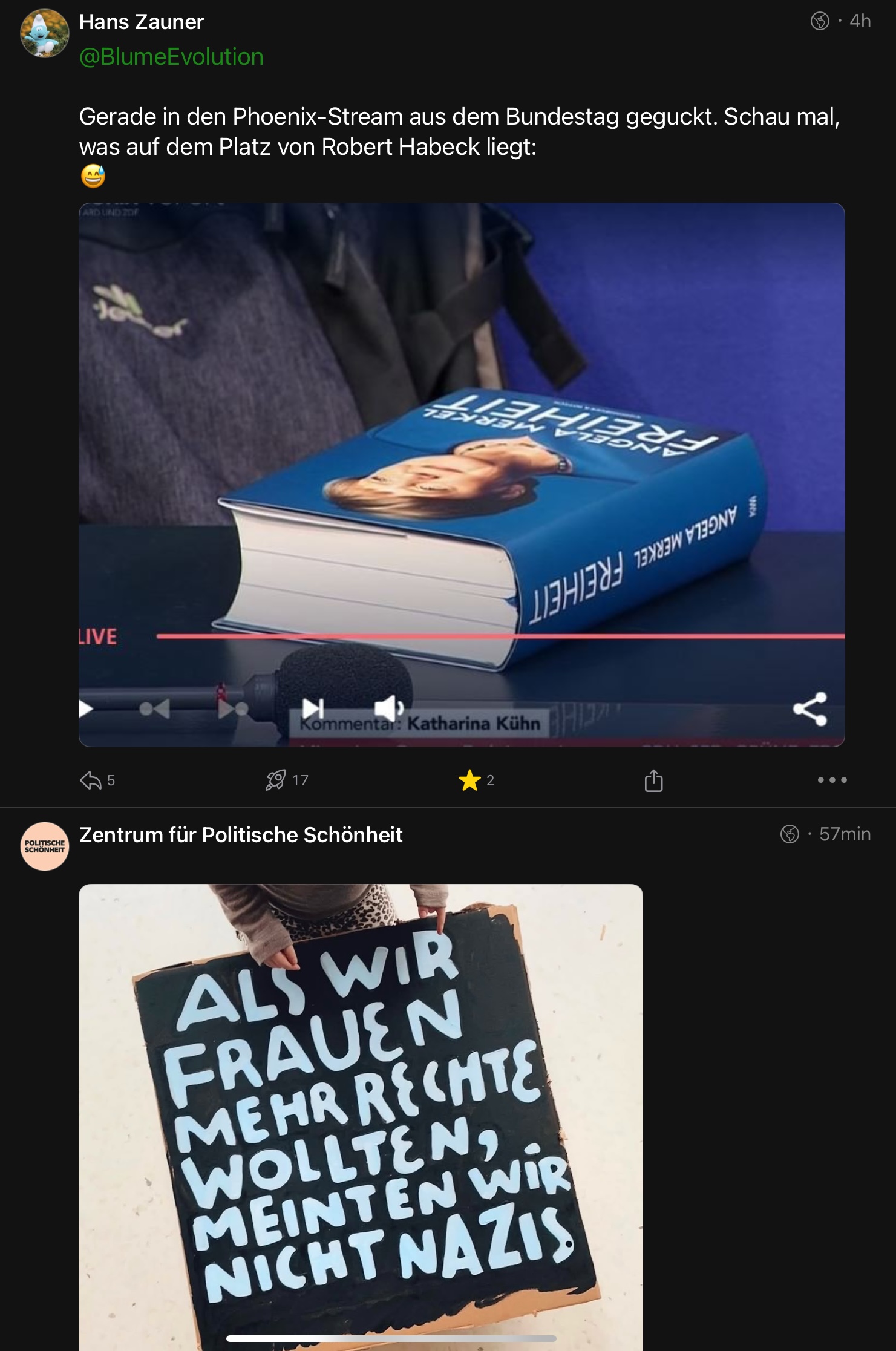Viewport: 896px width, 1351px height.
Task: Open overflow menu on Hans Zauner's post
Action: (832, 780)
